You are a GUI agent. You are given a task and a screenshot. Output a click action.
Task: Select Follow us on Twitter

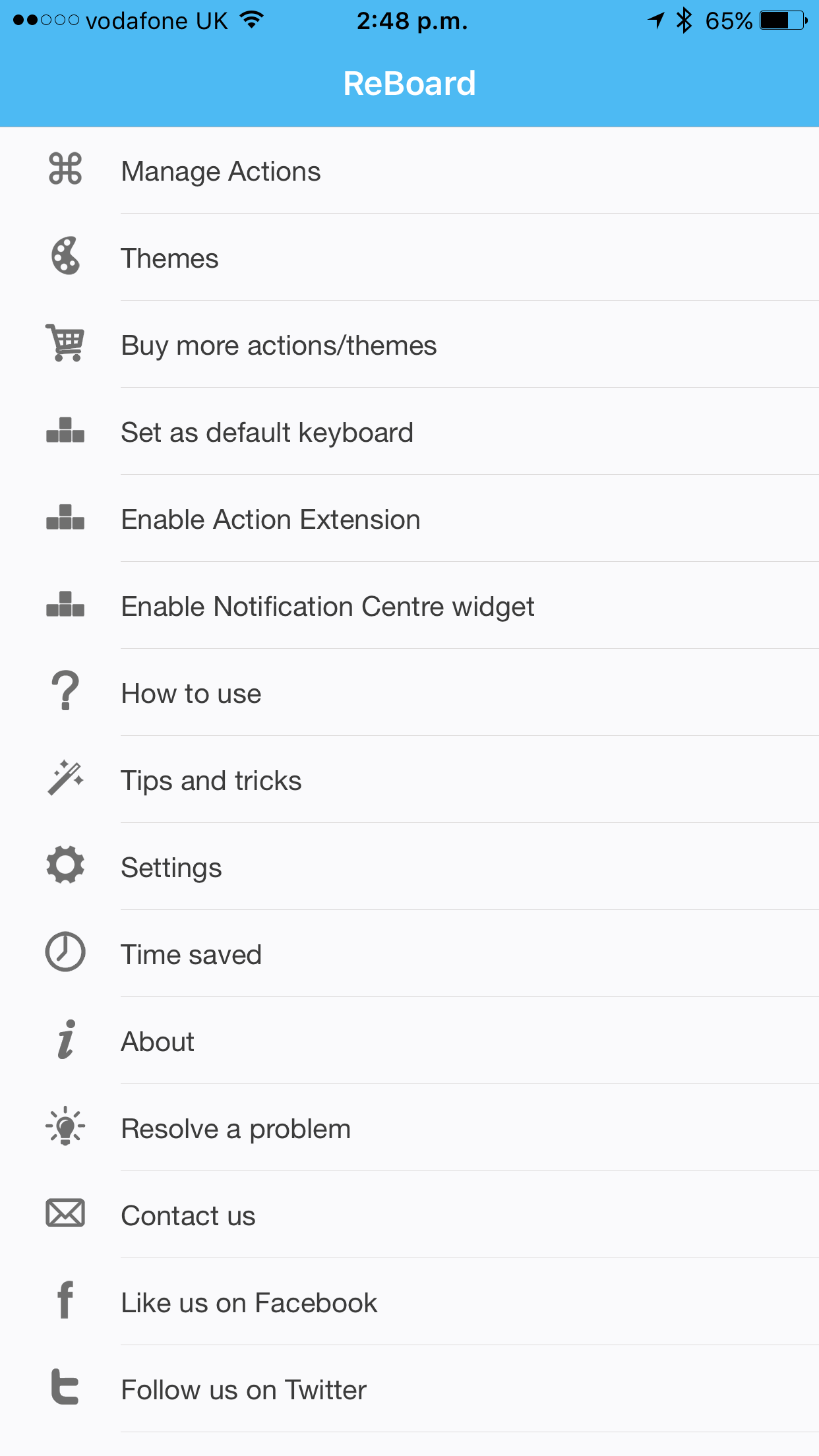tap(409, 1389)
